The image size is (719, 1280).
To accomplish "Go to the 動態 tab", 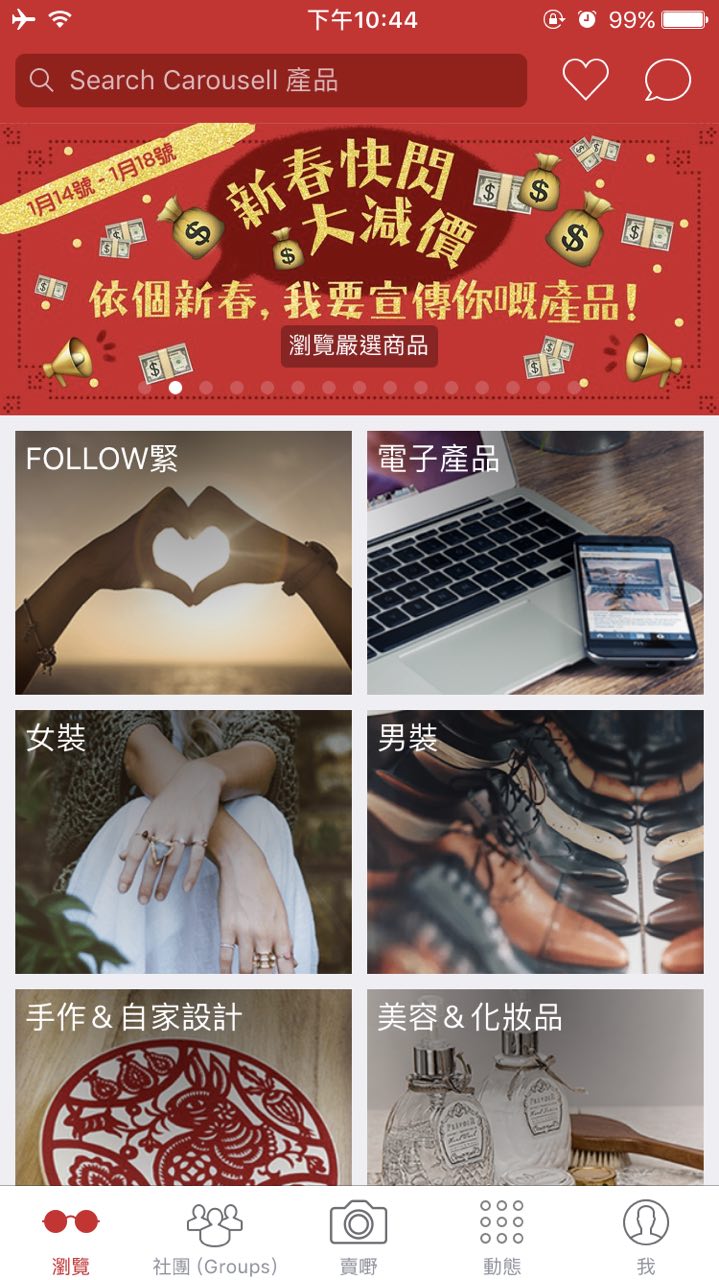I will (x=502, y=1236).
